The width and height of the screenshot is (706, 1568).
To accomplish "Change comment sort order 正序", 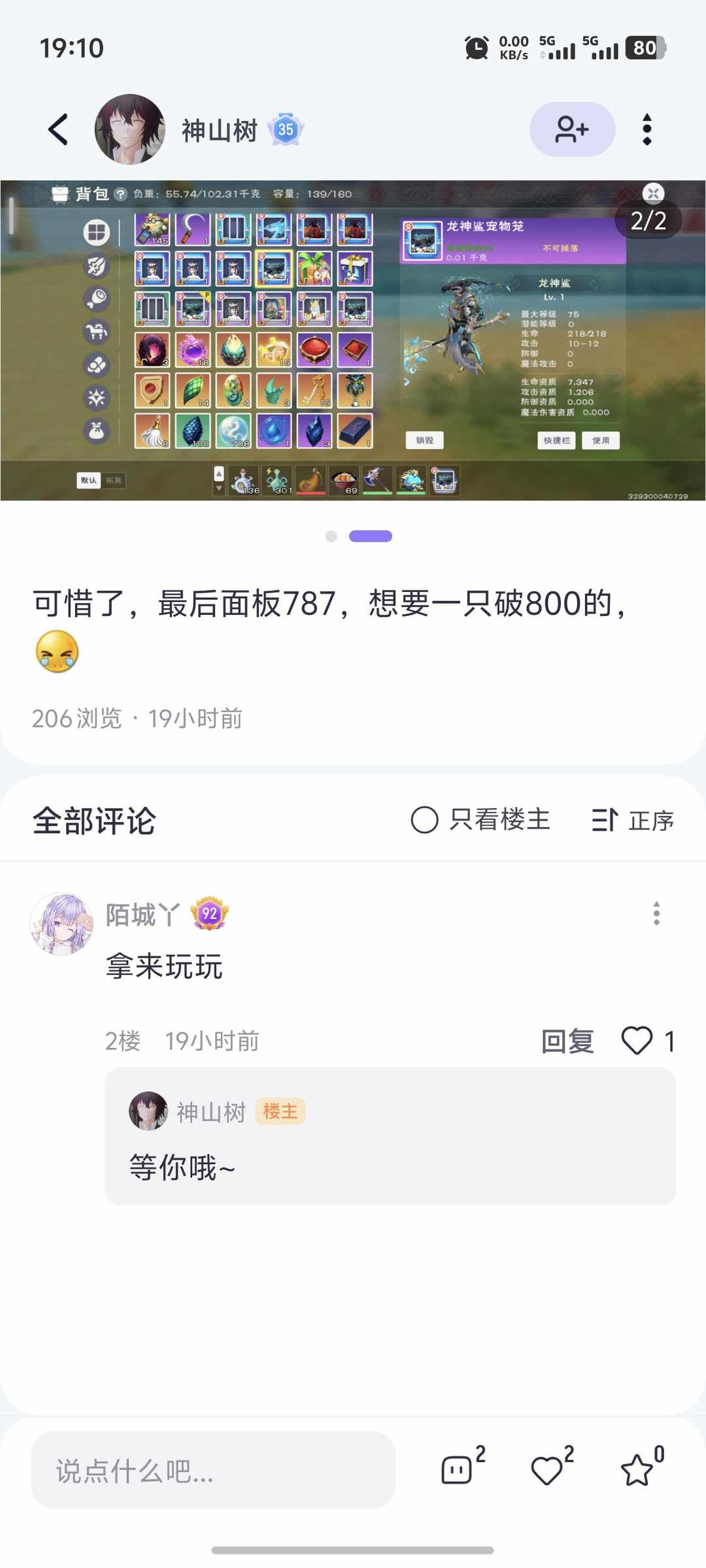I will (x=633, y=820).
